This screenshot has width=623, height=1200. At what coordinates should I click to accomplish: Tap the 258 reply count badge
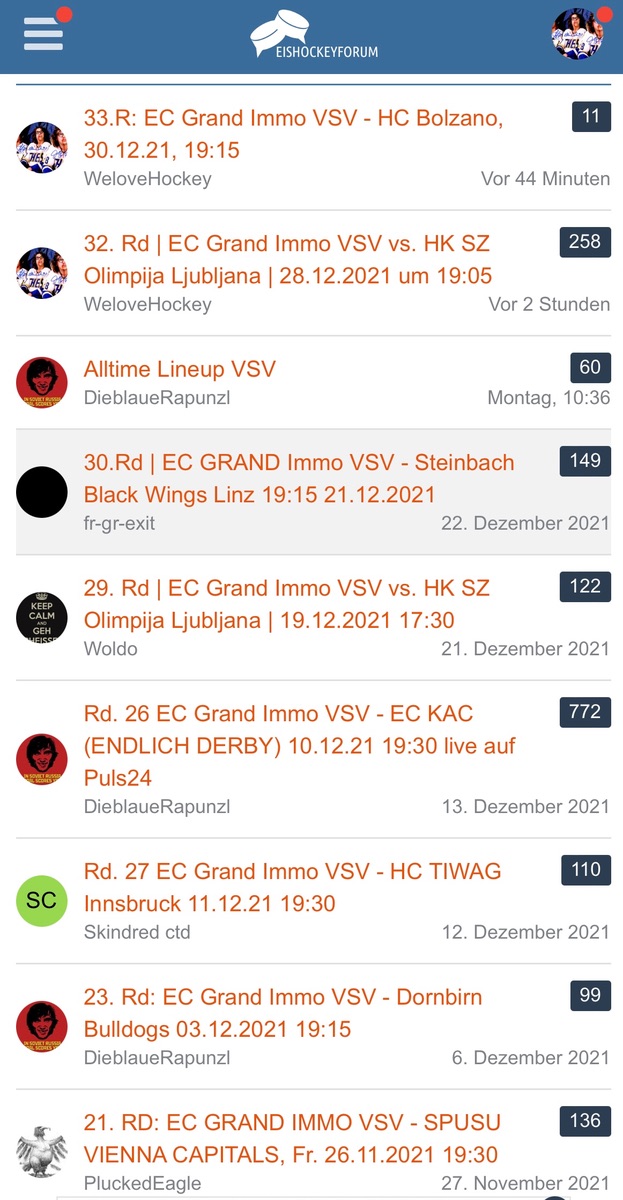584,241
